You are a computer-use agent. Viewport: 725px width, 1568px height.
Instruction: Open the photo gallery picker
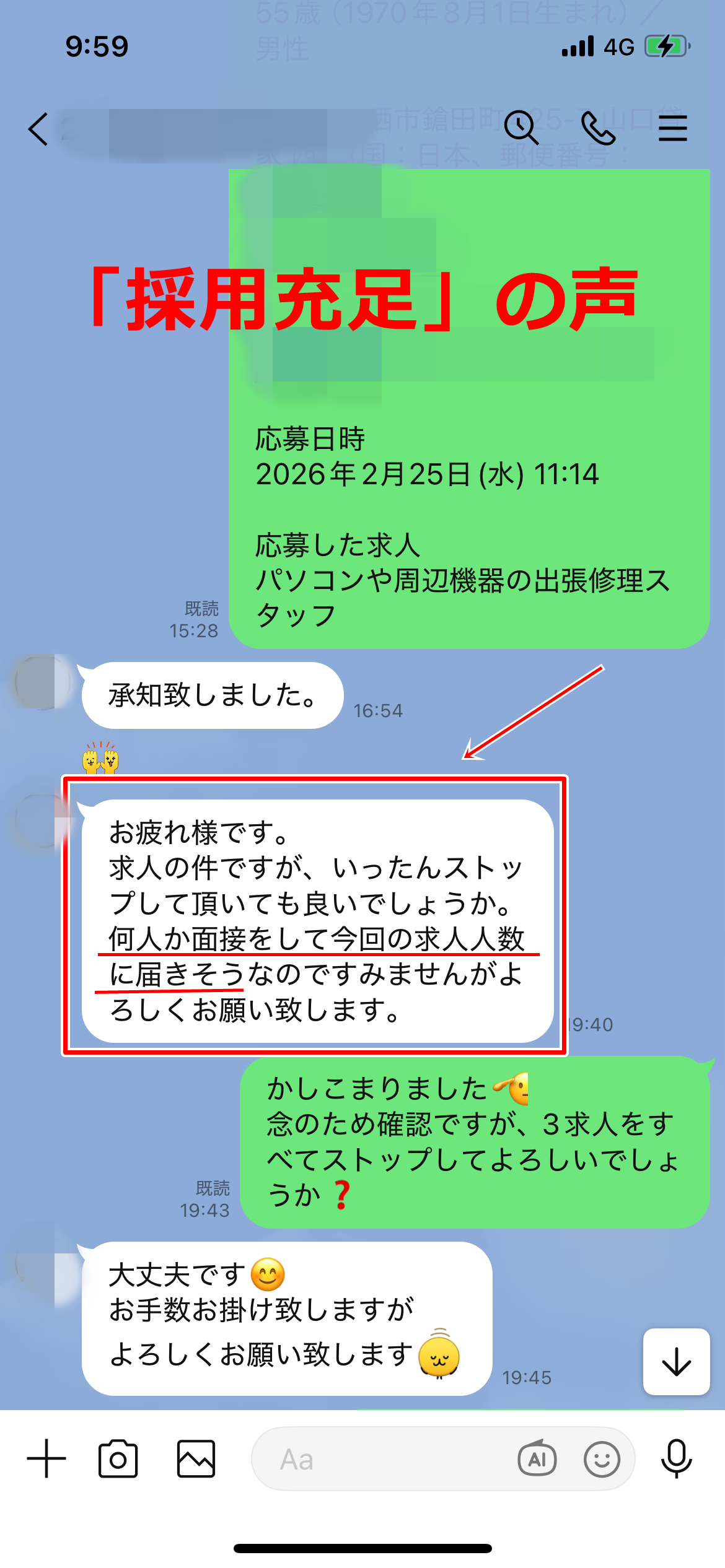click(196, 1458)
